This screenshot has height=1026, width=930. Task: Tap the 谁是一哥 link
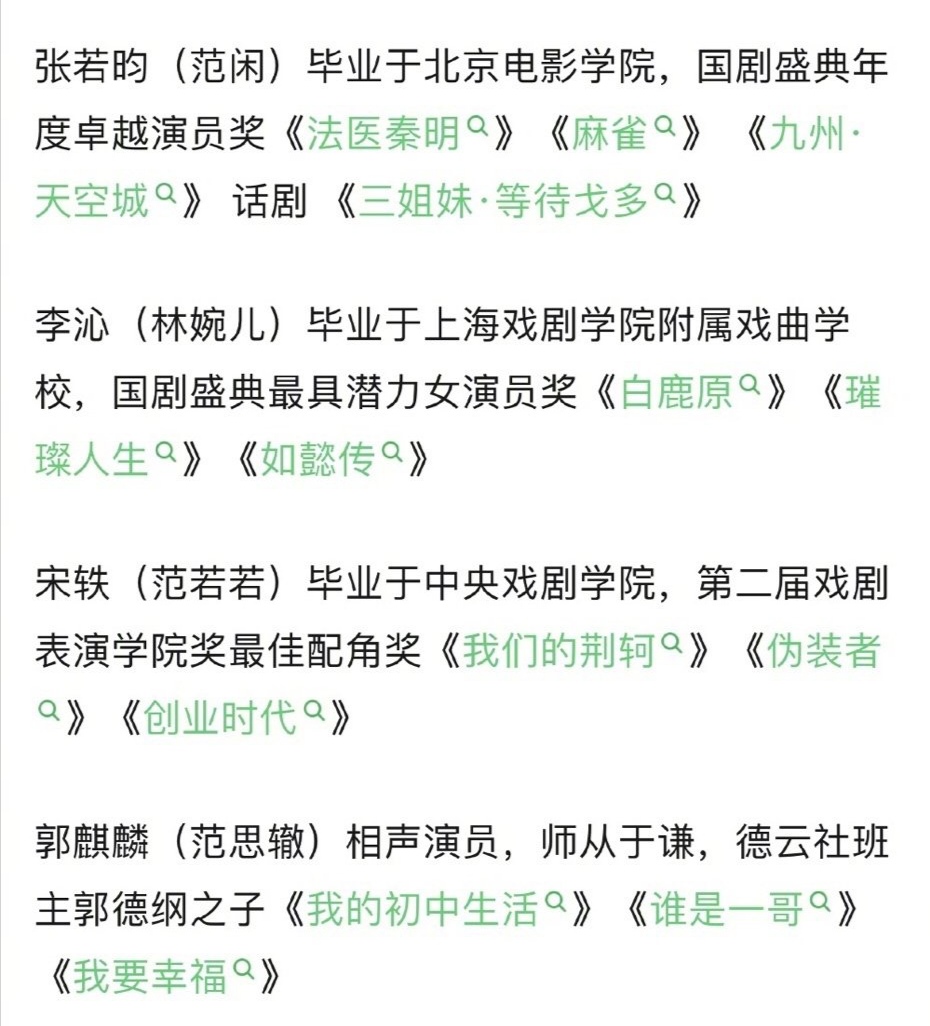(740, 909)
